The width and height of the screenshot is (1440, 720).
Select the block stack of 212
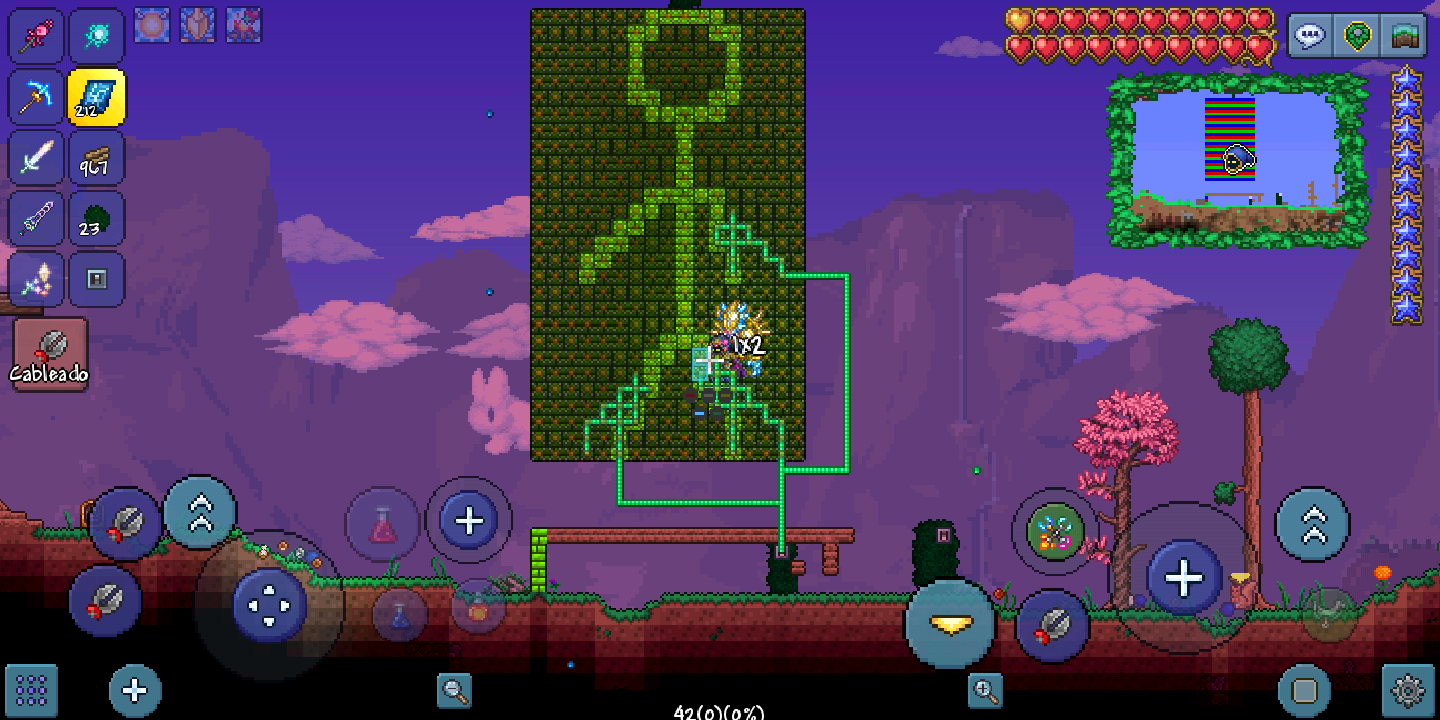coord(96,97)
